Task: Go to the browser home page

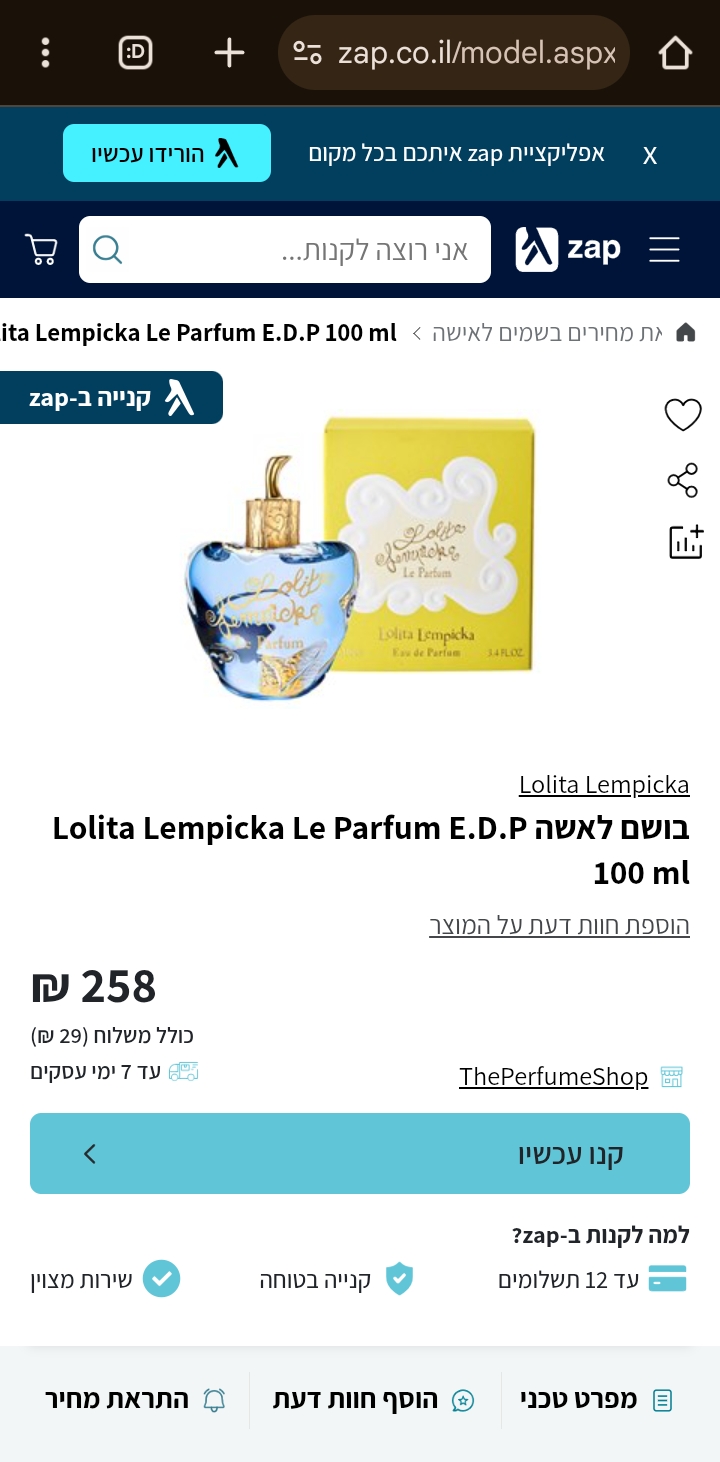Action: click(675, 53)
